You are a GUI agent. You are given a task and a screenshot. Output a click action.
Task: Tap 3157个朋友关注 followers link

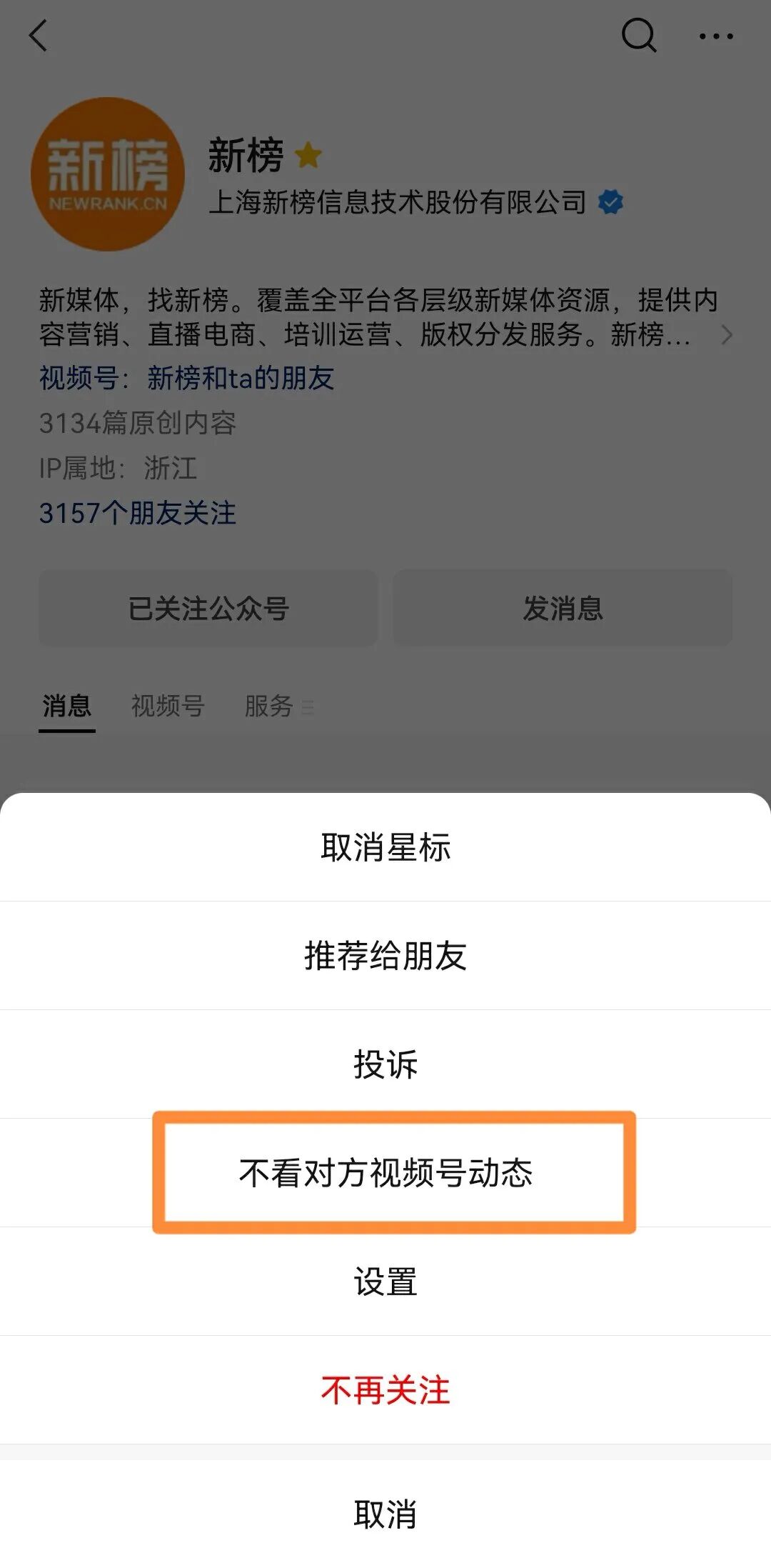coord(137,513)
